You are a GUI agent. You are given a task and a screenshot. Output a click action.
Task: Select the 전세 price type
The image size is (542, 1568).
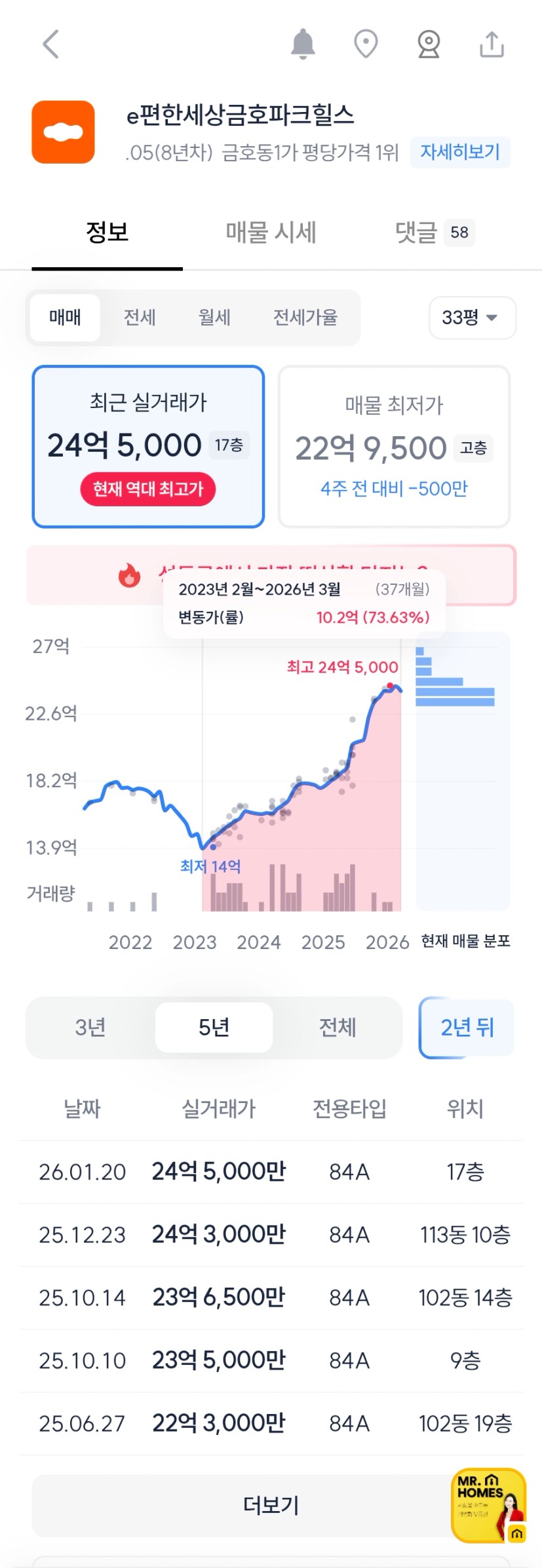pos(140,318)
